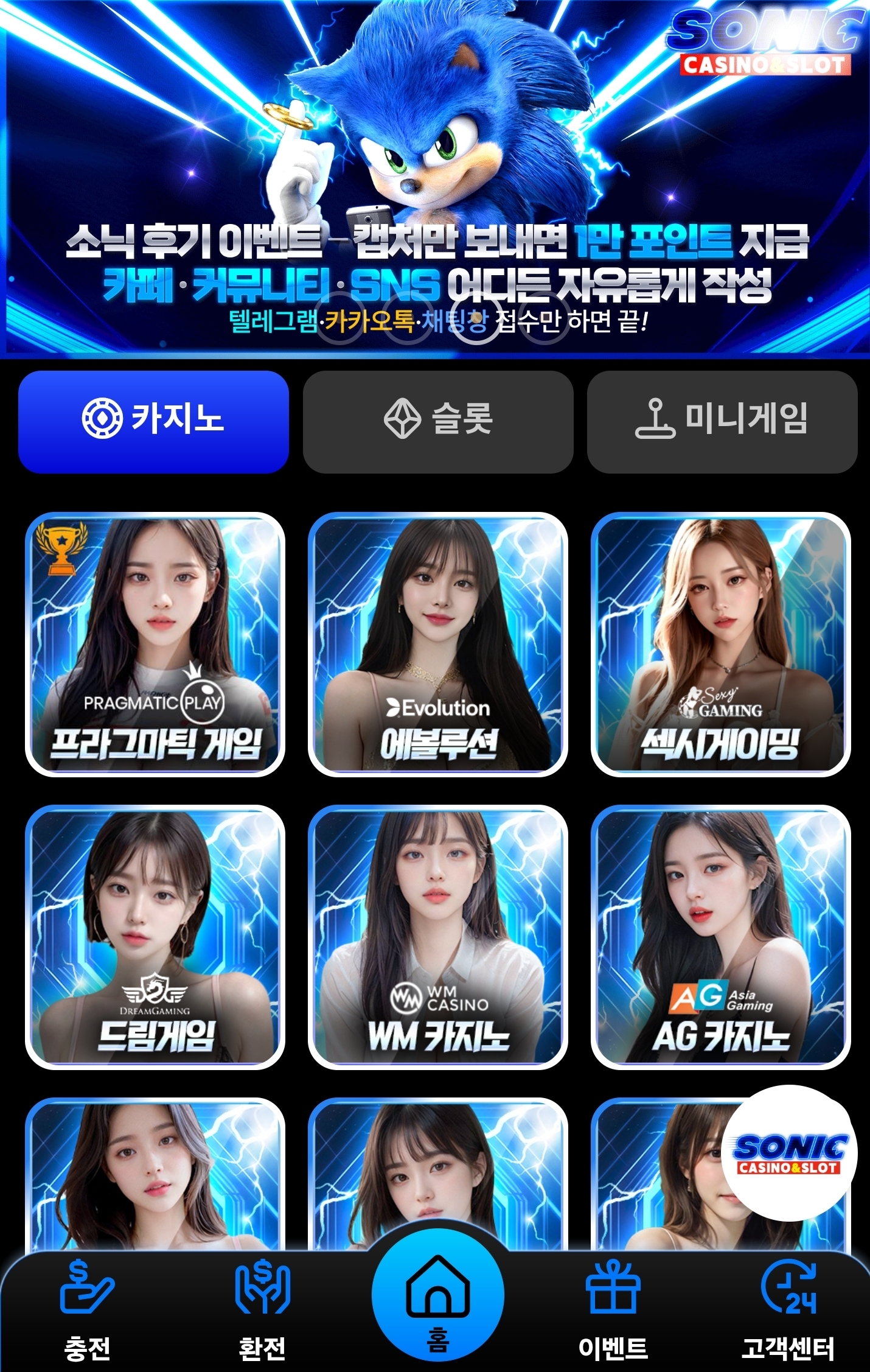Open the 섹시게이밍 tile
This screenshot has height=1372, width=870.
[720, 644]
